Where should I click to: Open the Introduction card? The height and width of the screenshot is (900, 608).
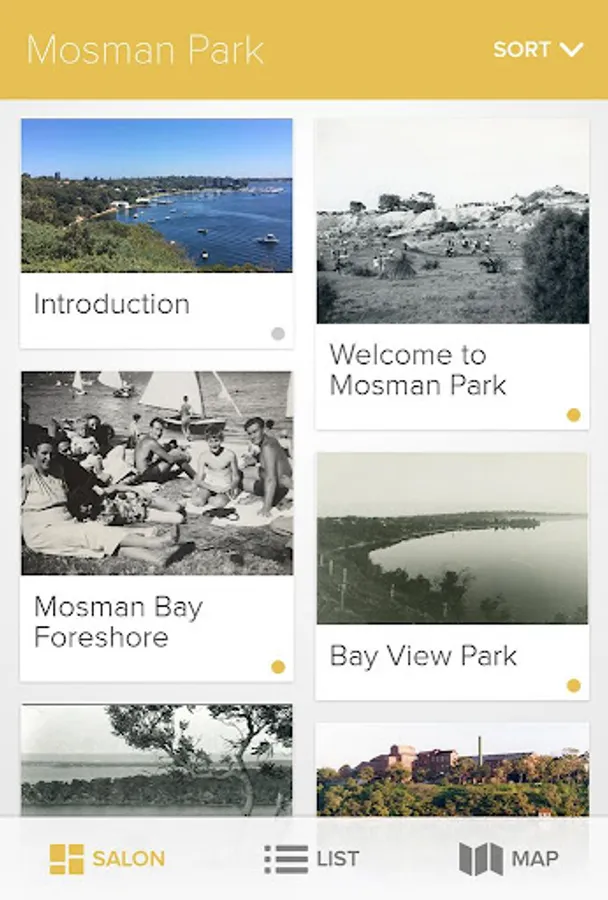click(156, 233)
